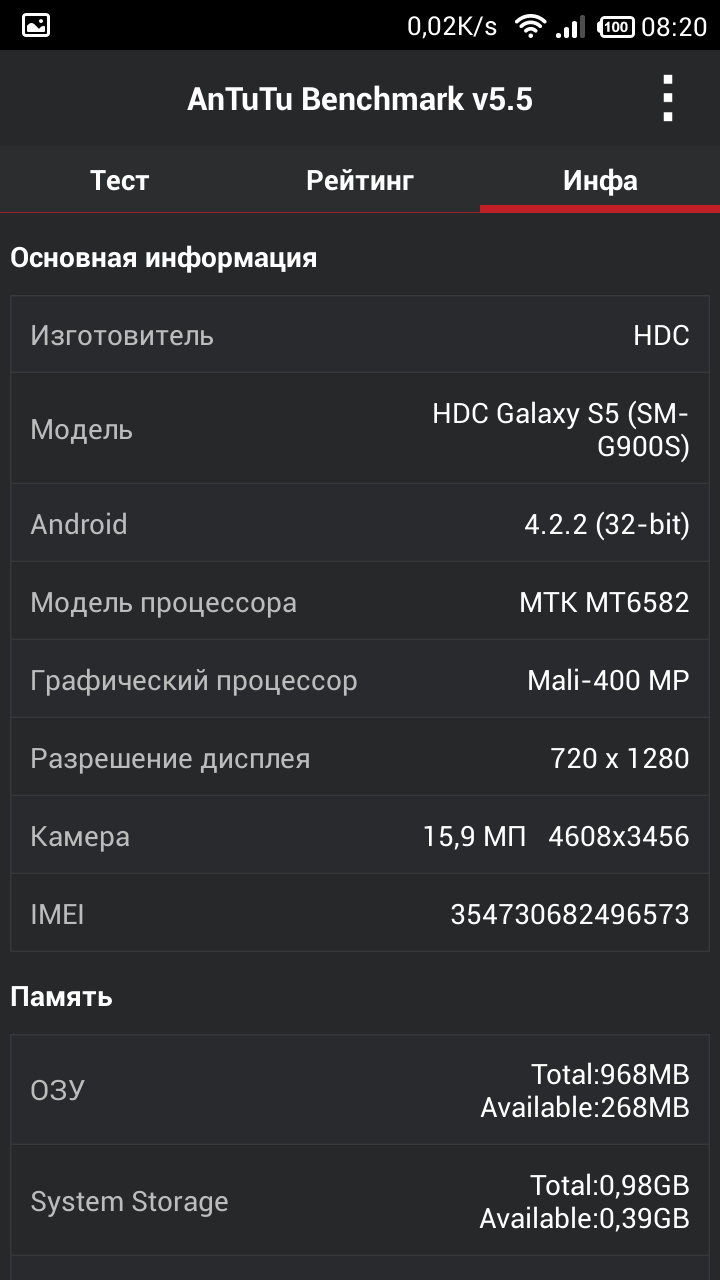Select the Инфа tab
Image resolution: width=720 pixels, height=1280 pixels.
pos(600,180)
